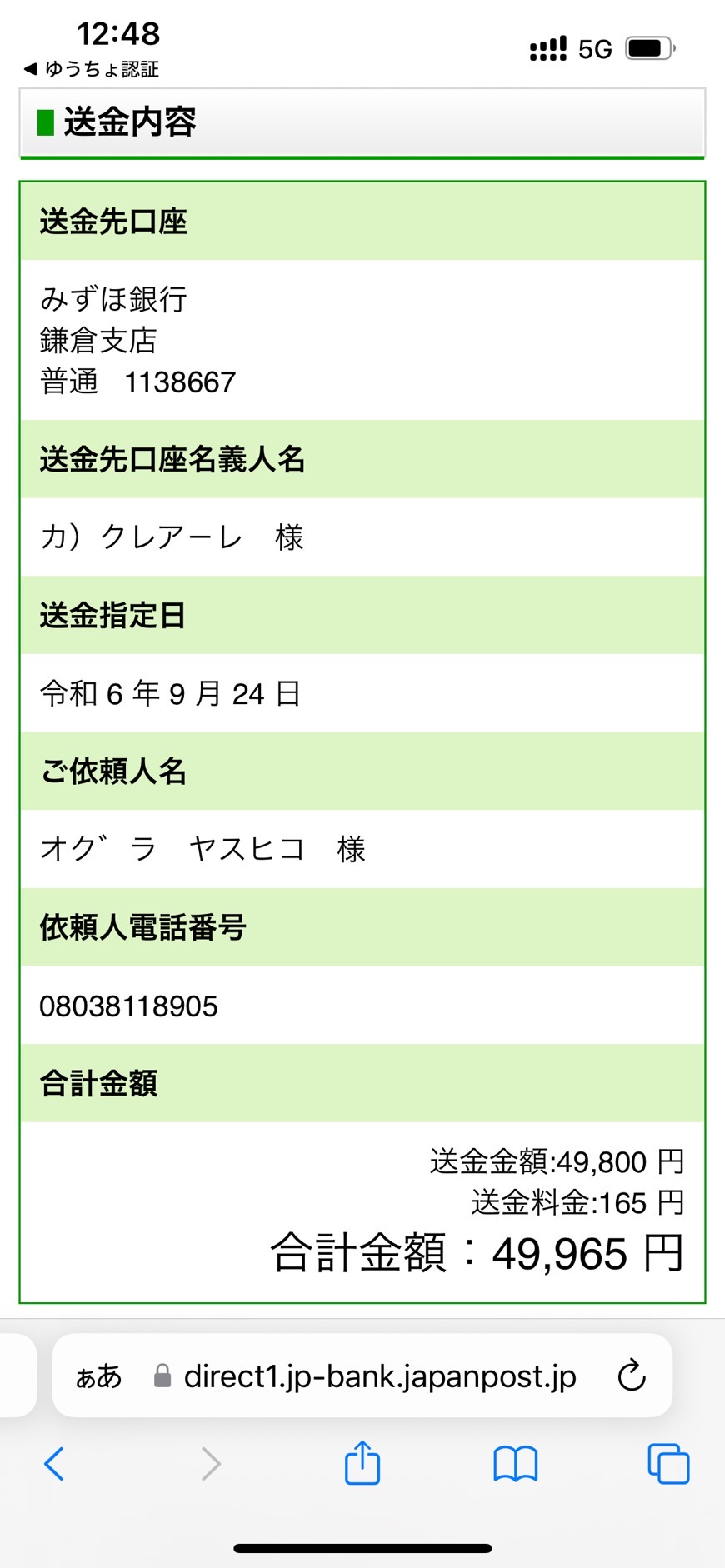Share this page

362,1462
